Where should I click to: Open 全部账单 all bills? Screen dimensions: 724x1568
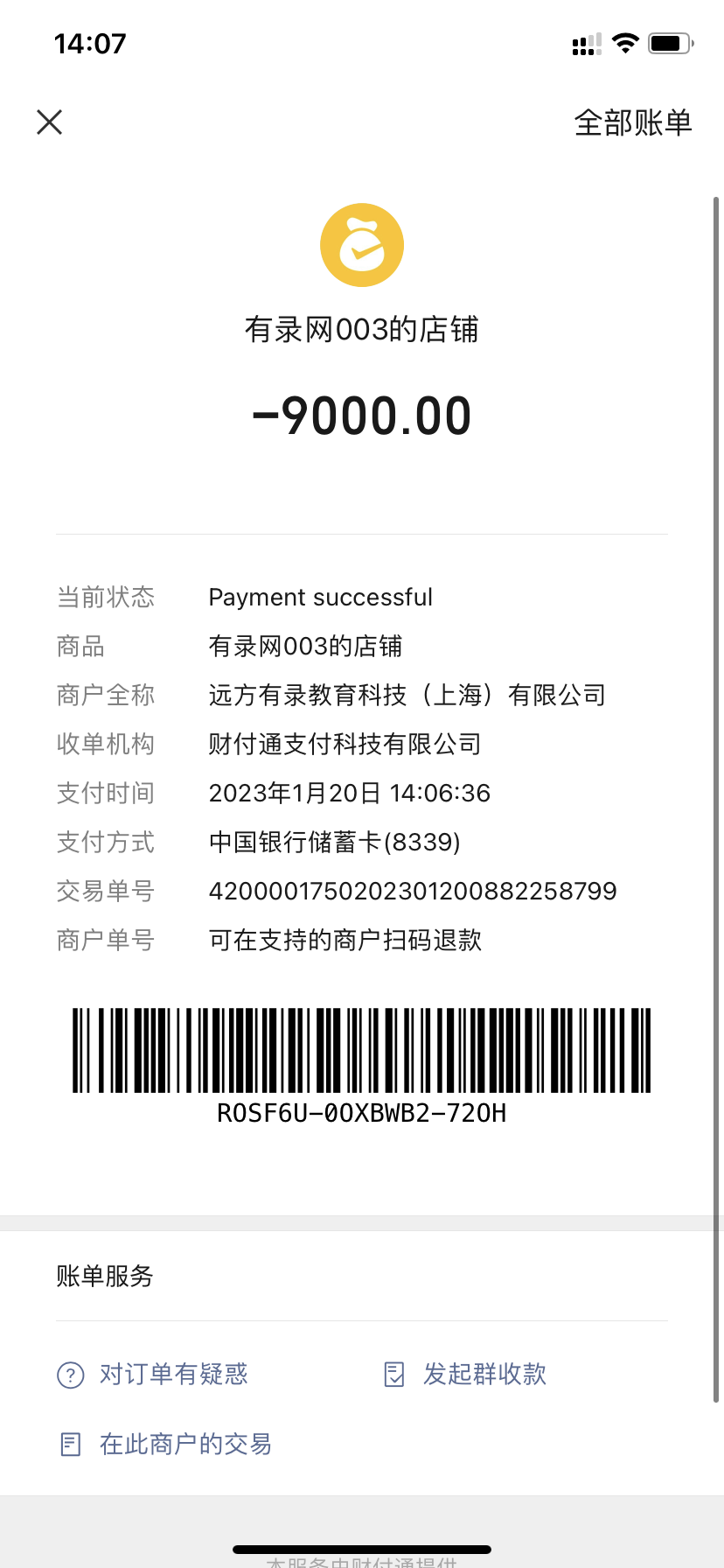[632, 122]
